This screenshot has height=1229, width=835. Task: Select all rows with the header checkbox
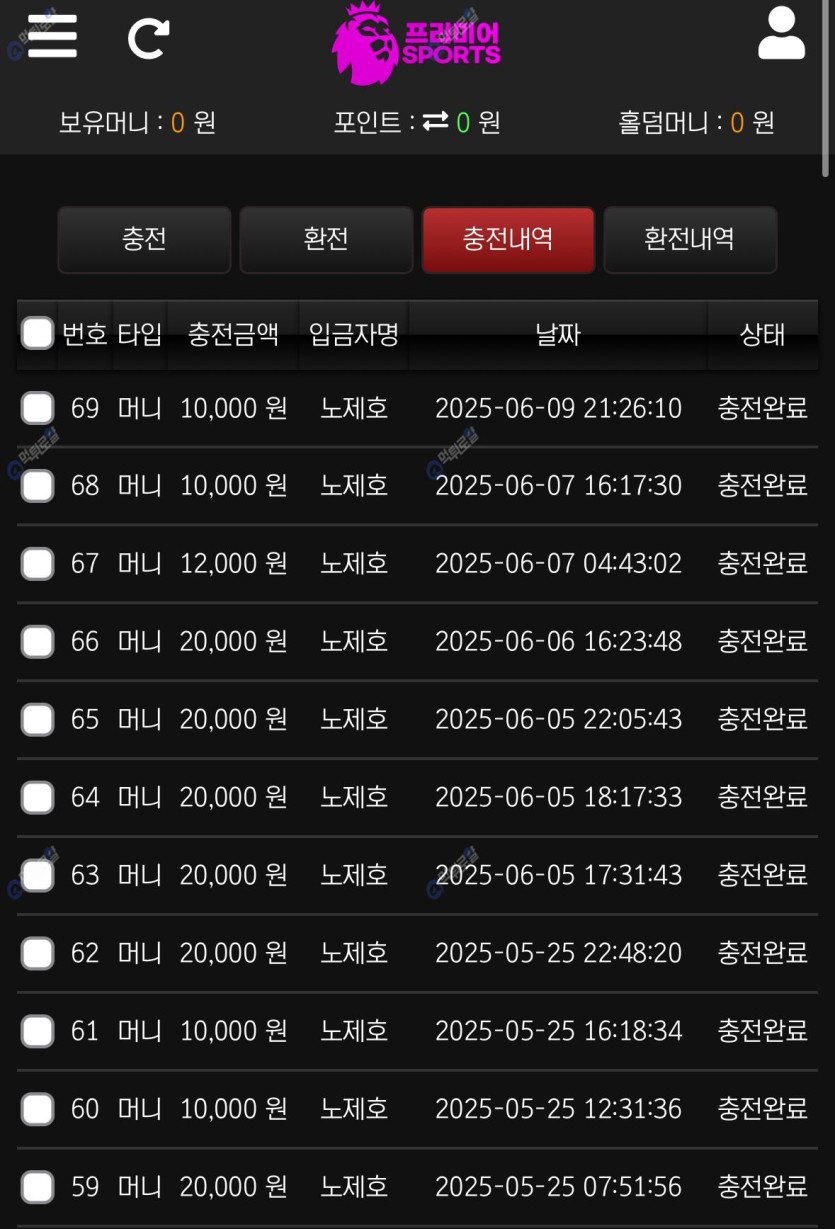tap(38, 333)
